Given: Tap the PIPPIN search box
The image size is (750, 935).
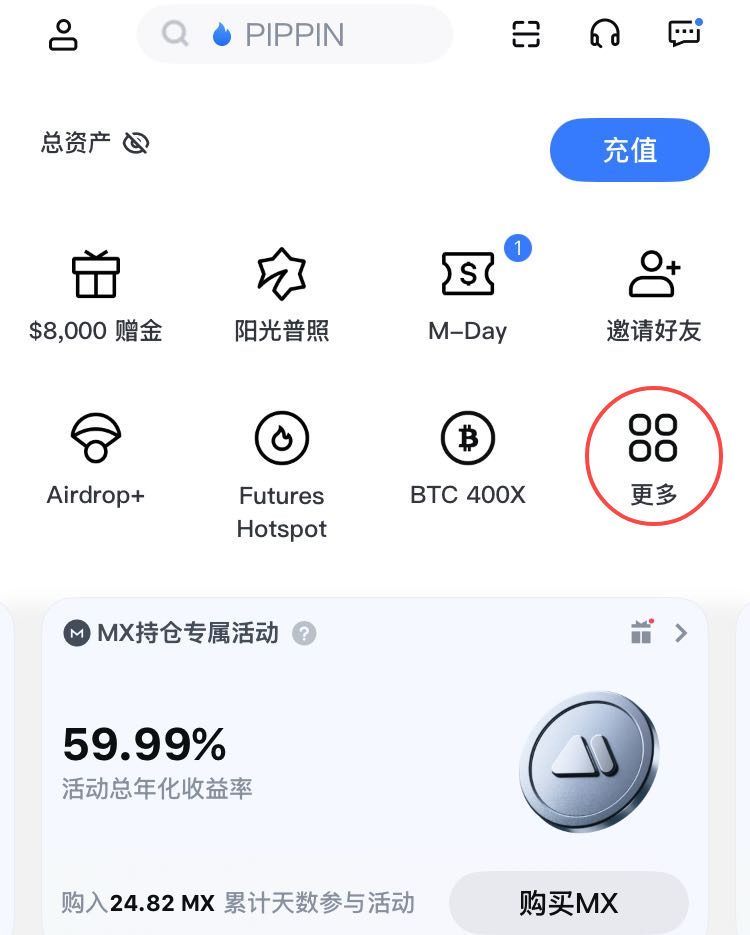Looking at the screenshot, I should pyautogui.click(x=295, y=35).
